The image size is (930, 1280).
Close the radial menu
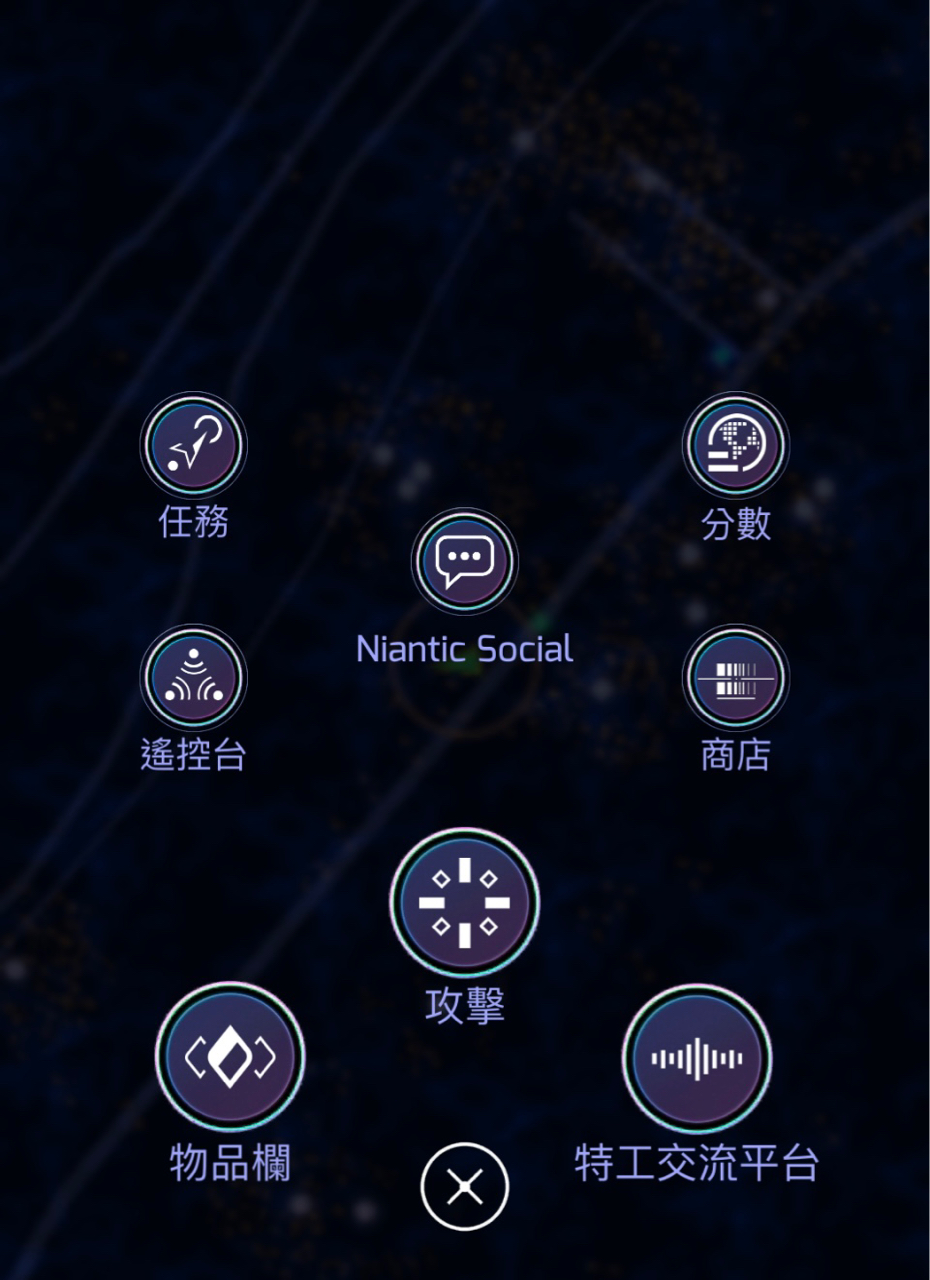tap(465, 1187)
